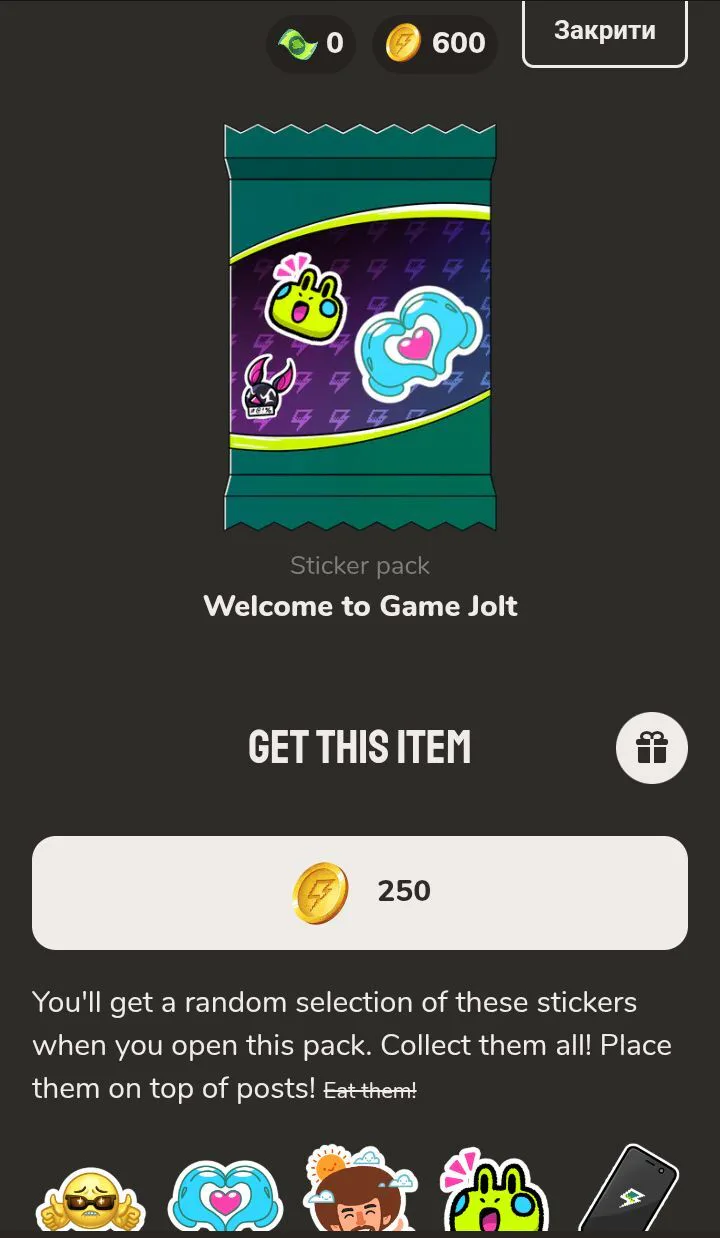This screenshot has height=1238, width=720.
Task: Open the green cash balance chip
Action: (x=311, y=44)
